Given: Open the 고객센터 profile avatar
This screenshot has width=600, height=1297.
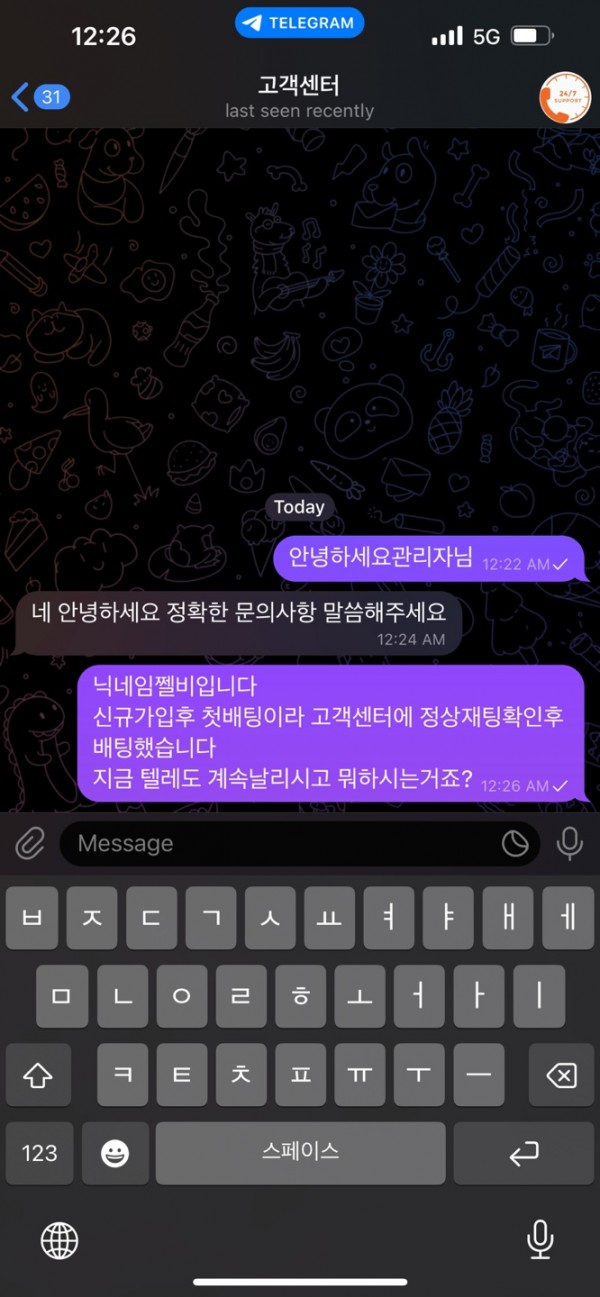Looking at the screenshot, I should (x=564, y=97).
